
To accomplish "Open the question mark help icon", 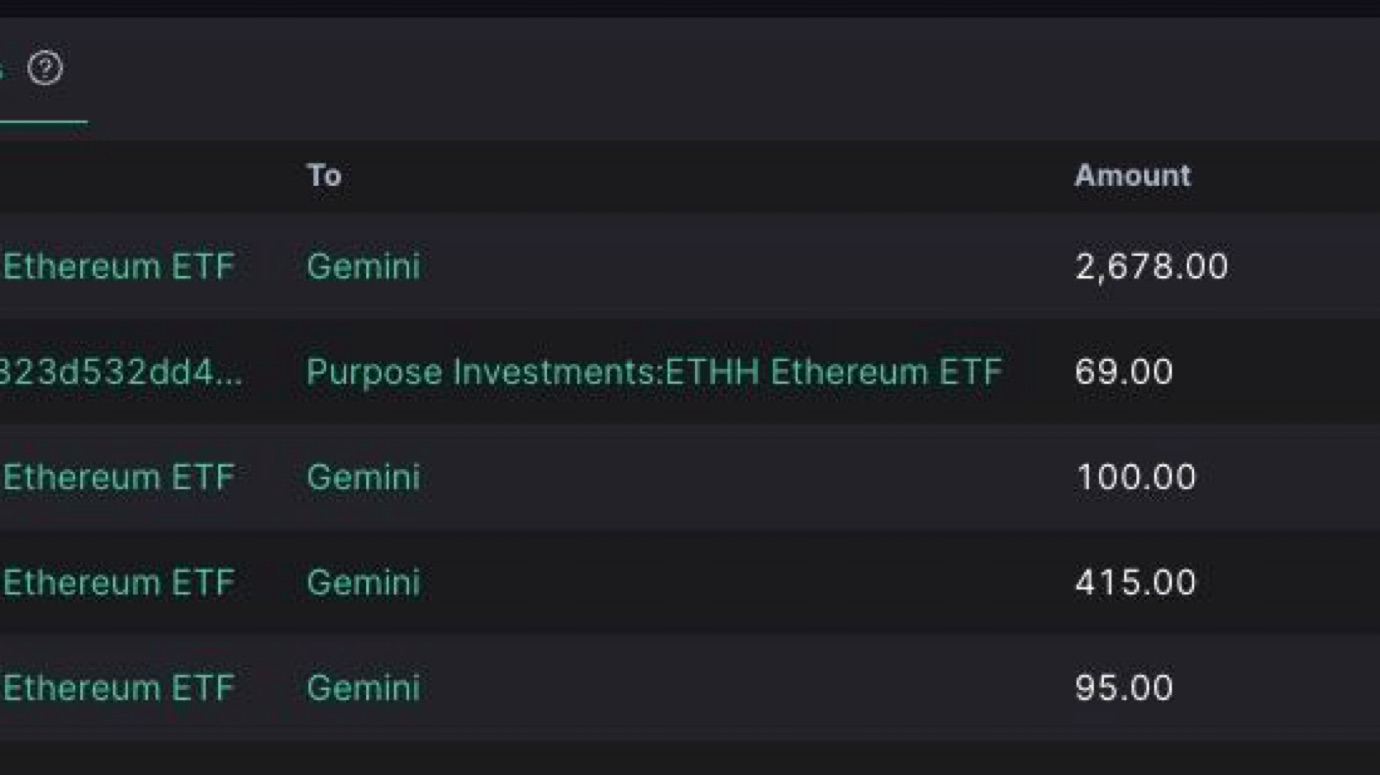I will click(45, 68).
